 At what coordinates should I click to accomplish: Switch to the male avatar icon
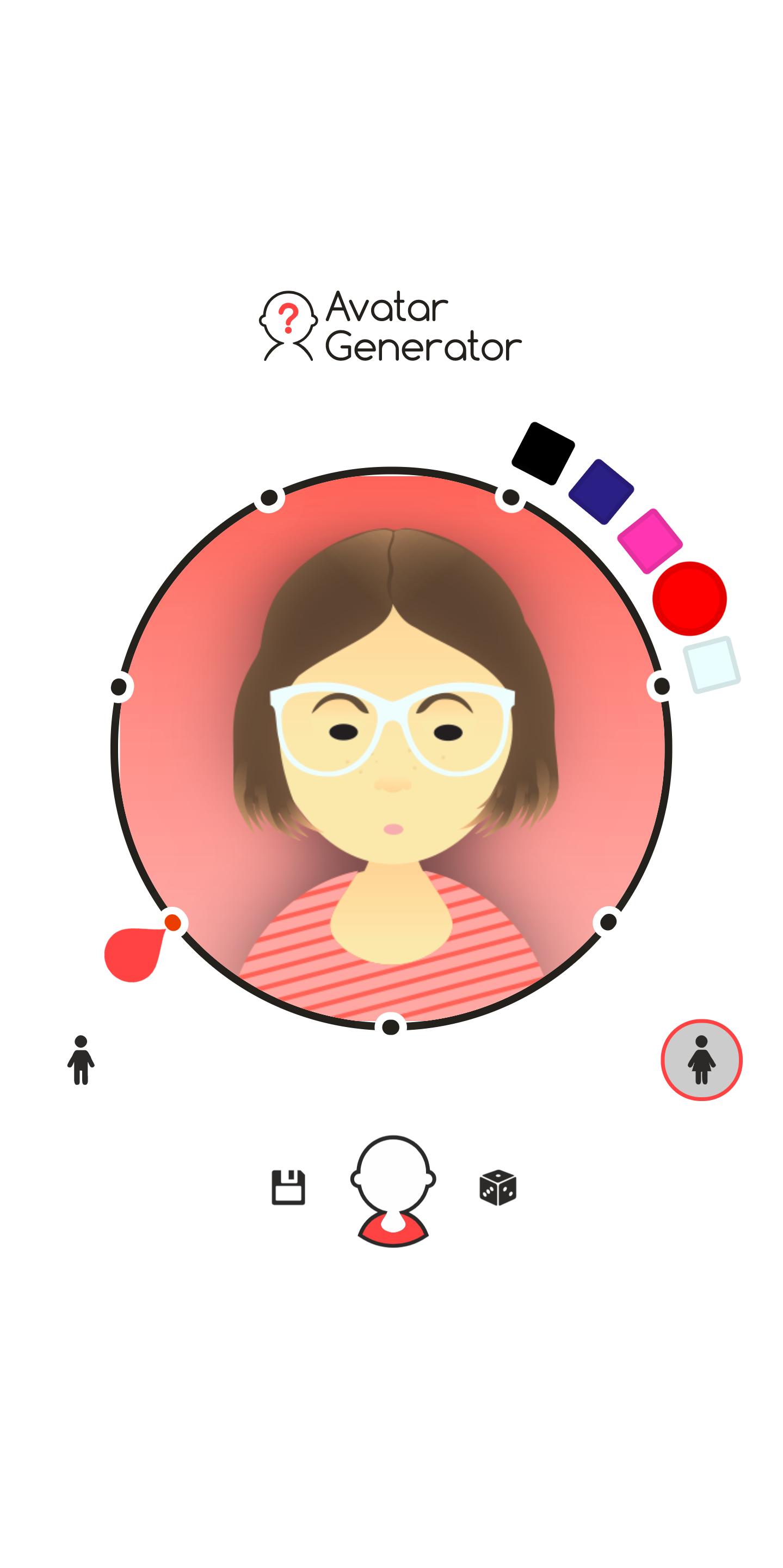[81, 1059]
